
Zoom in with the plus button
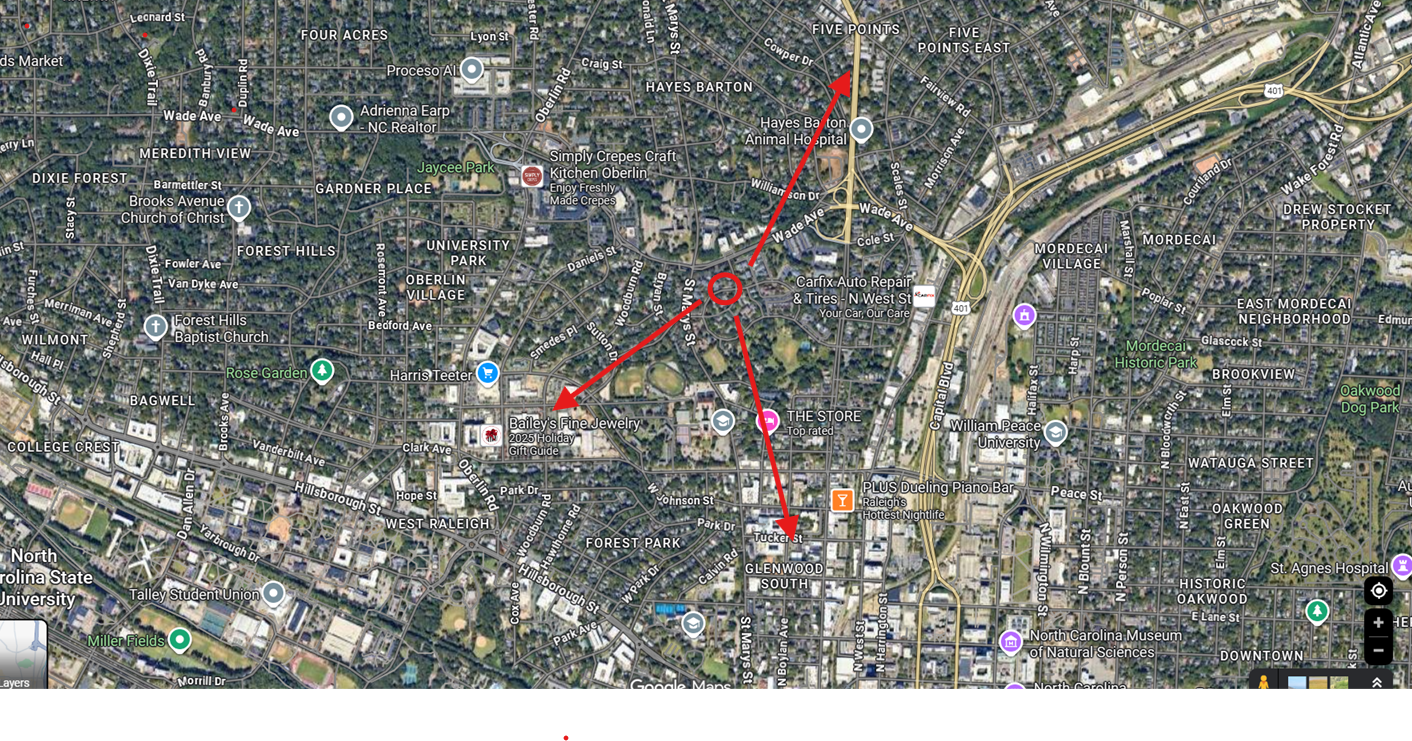pos(1378,623)
